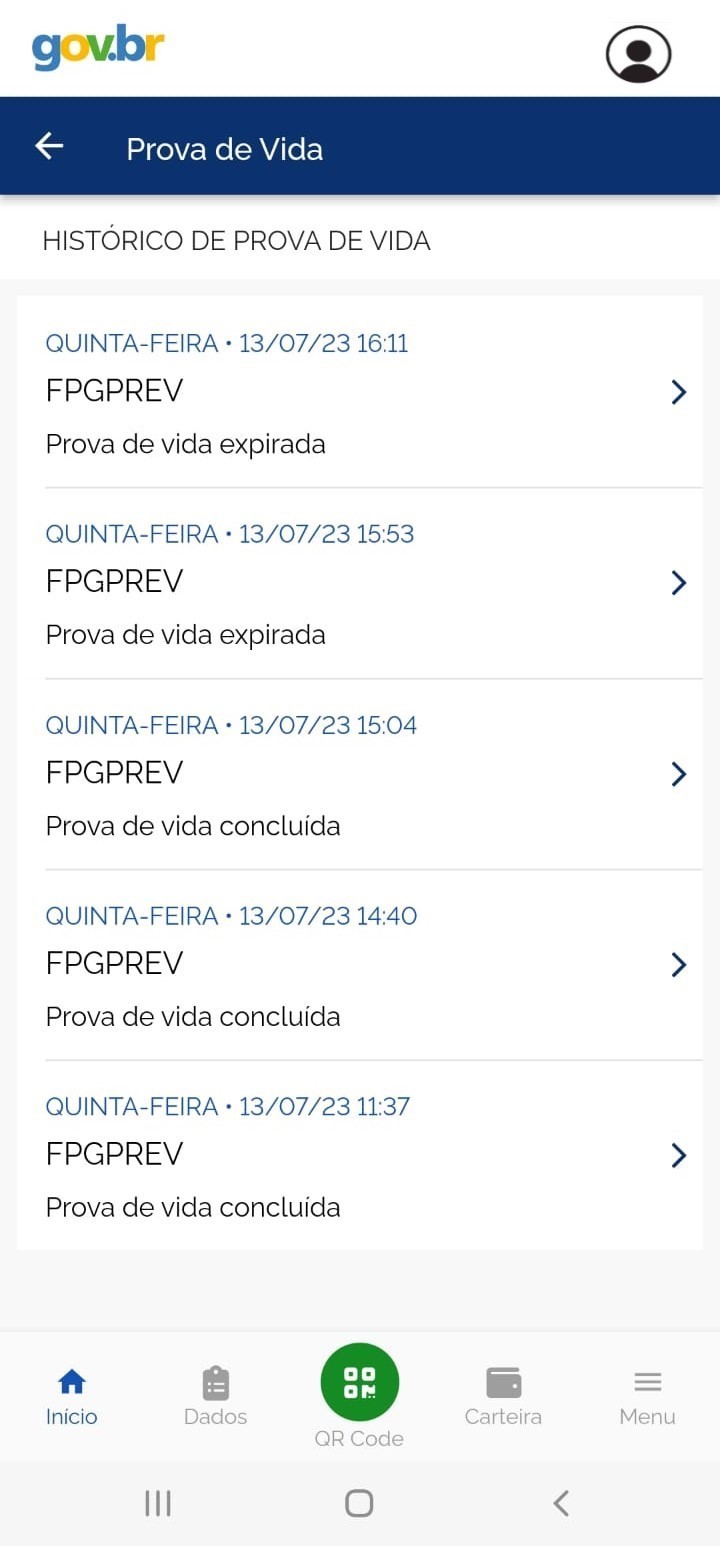Screen dimensions: 720x1546
Task: Show recent apps in navigation bar
Action: point(158,1503)
